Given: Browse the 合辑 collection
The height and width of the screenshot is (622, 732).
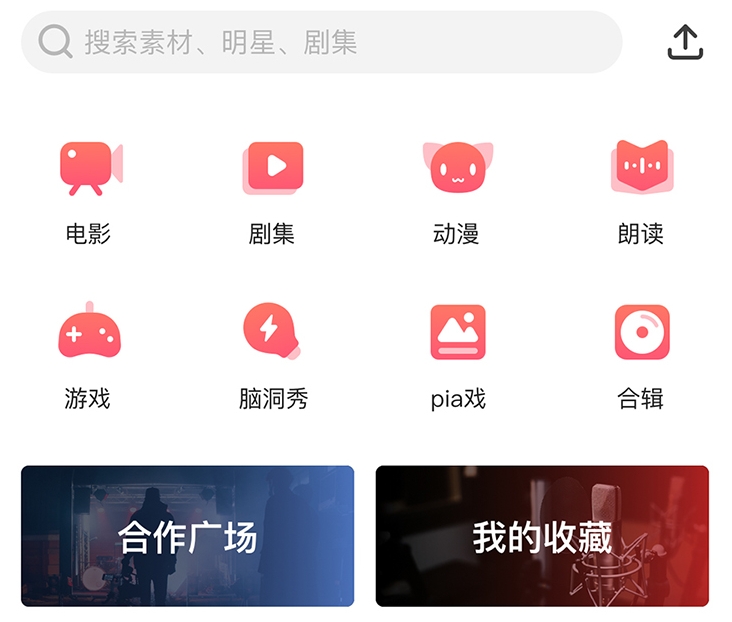Looking at the screenshot, I should (x=641, y=354).
